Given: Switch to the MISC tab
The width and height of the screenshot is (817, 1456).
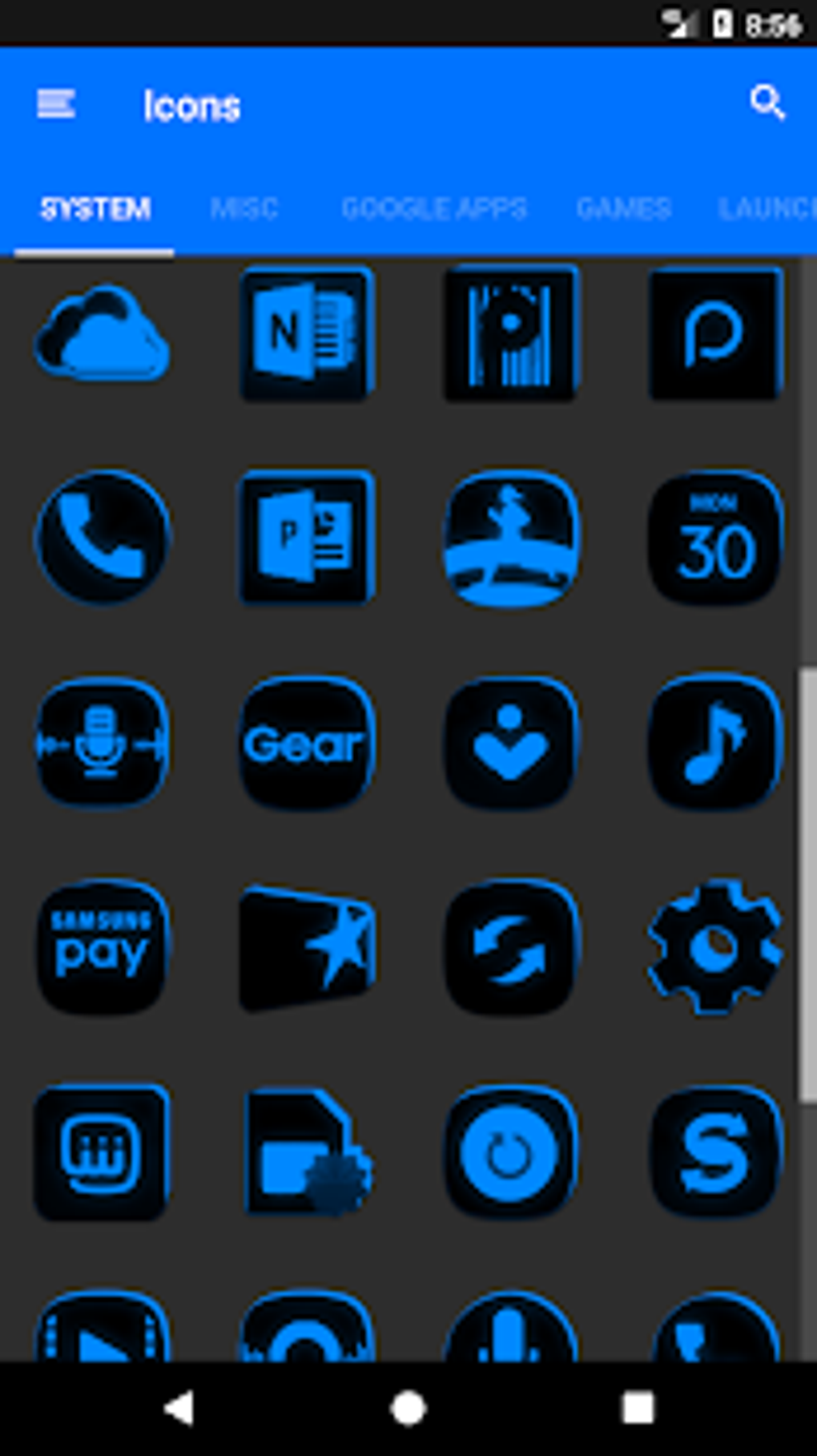Looking at the screenshot, I should 244,208.
